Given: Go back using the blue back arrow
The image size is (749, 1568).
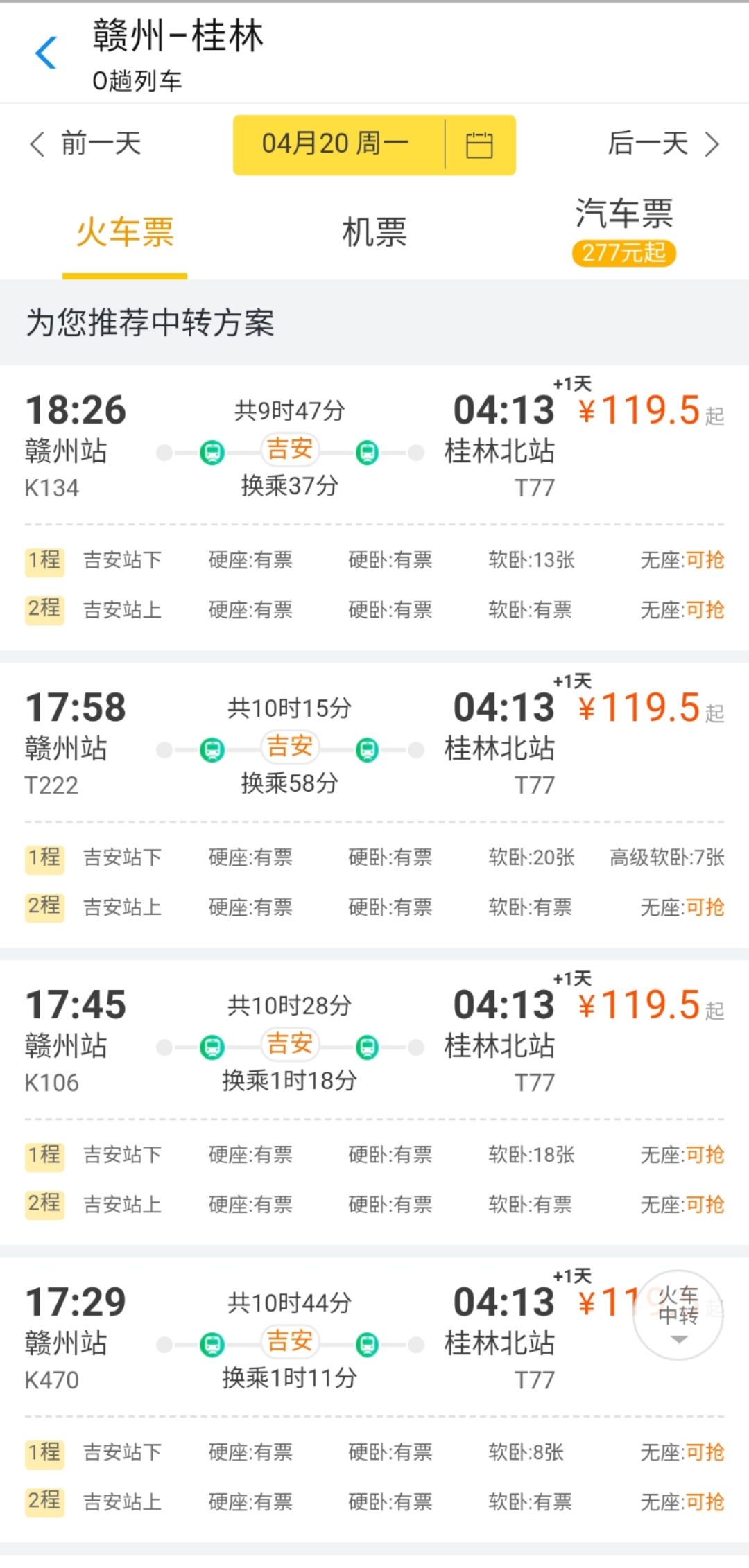Looking at the screenshot, I should [x=46, y=53].
